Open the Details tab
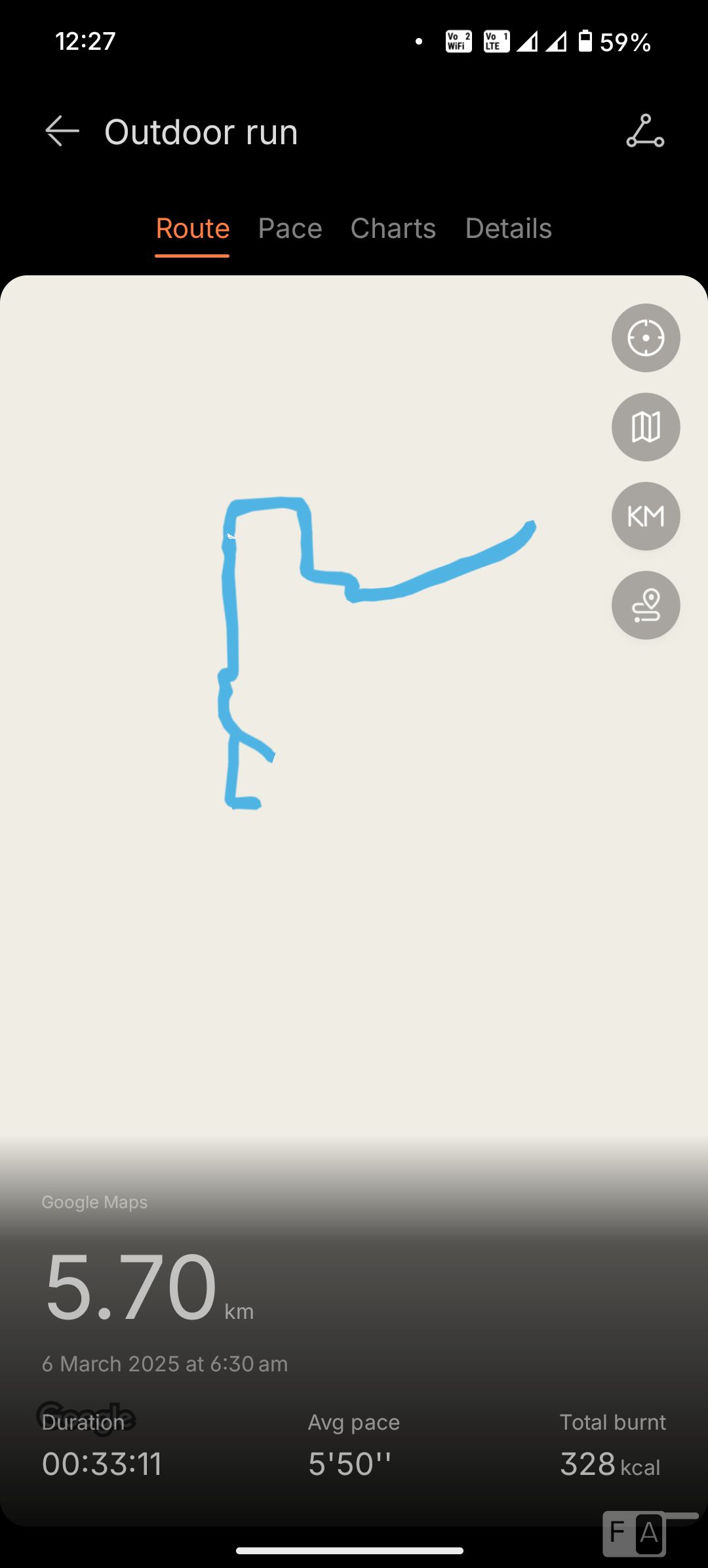708x1568 pixels. click(x=508, y=228)
